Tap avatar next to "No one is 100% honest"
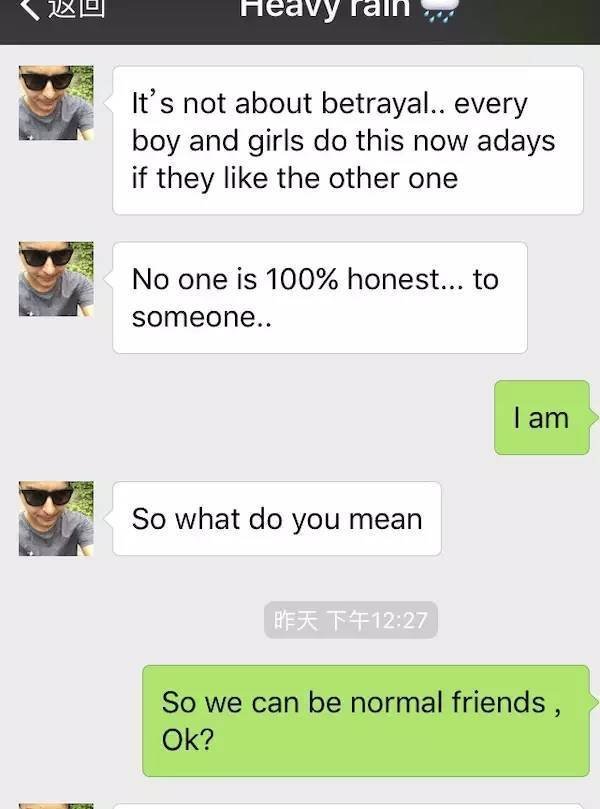 coord(56,279)
